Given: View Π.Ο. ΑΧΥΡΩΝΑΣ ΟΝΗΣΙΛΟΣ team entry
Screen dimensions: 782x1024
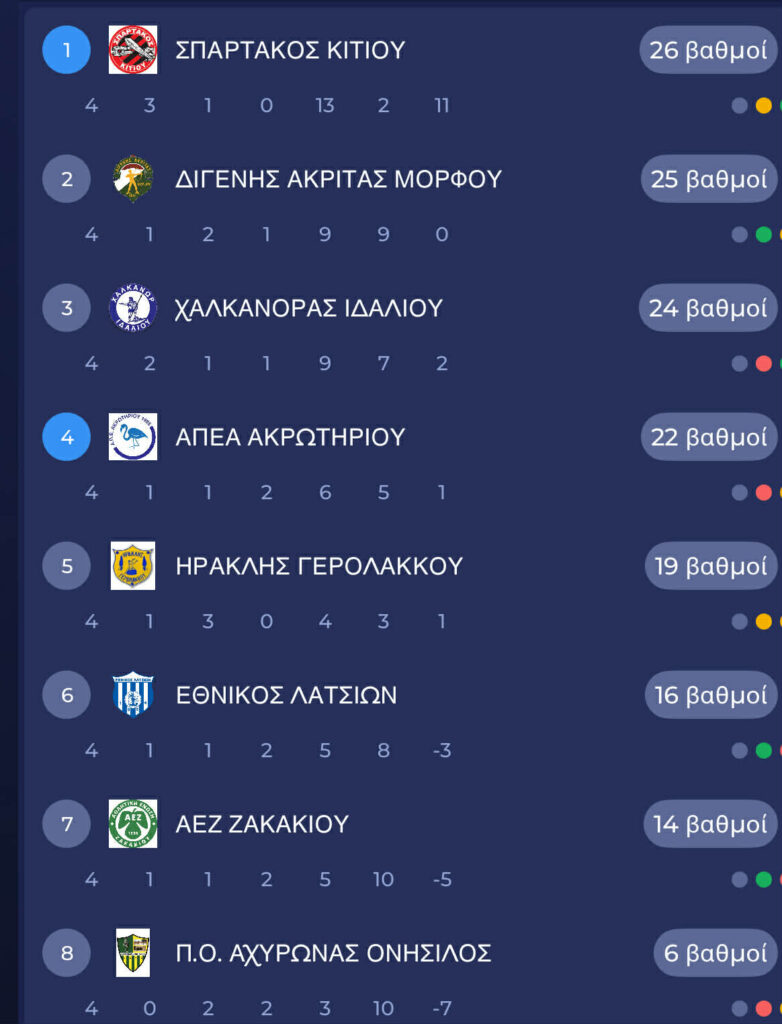Looking at the screenshot, I should pyautogui.click(x=333, y=953).
